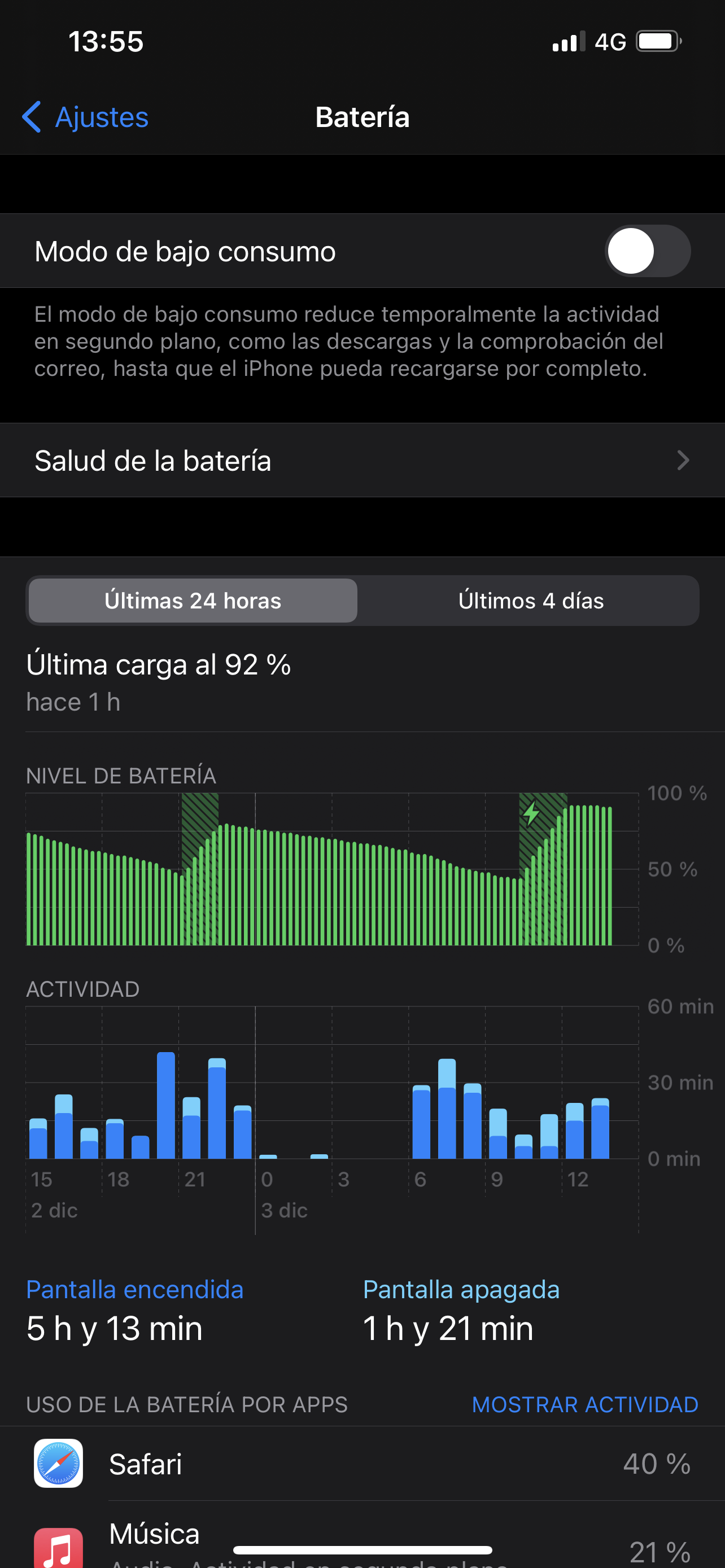The image size is (725, 1568).
Task: Select the Últimas 24 horas segment
Action: click(193, 601)
